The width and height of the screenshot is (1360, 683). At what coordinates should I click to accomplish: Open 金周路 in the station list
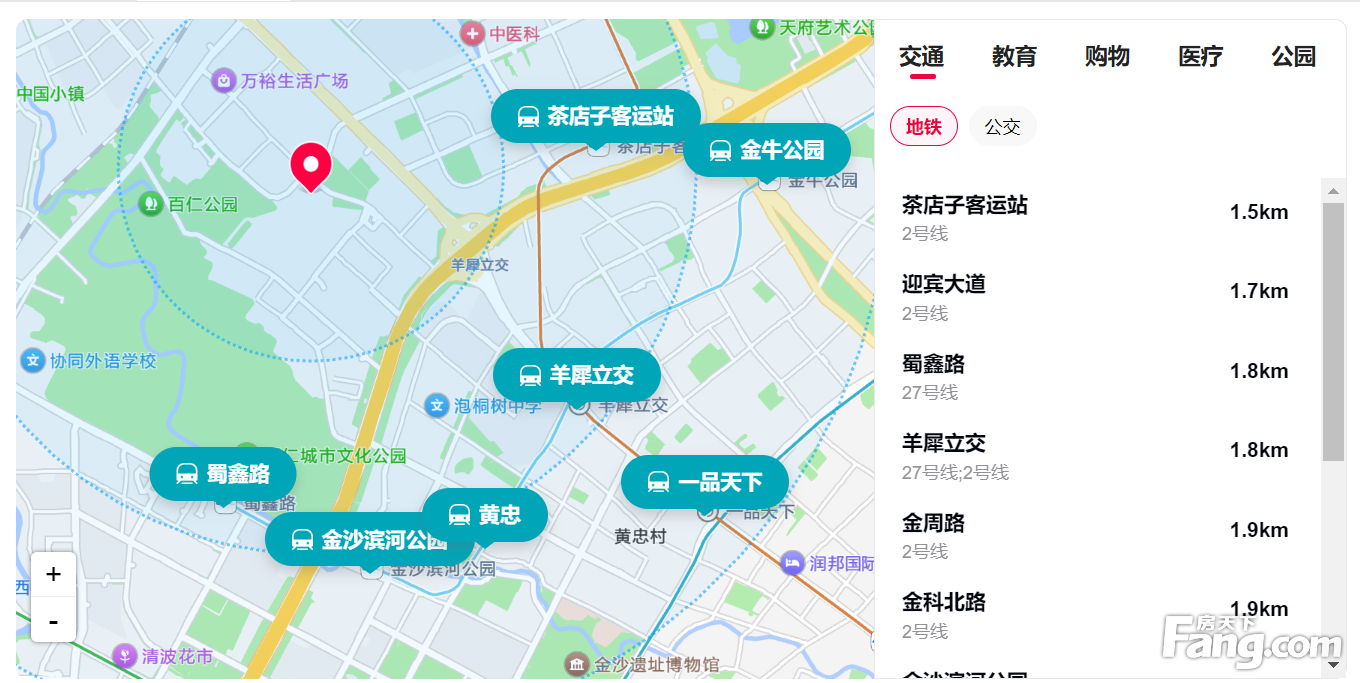[1096, 536]
